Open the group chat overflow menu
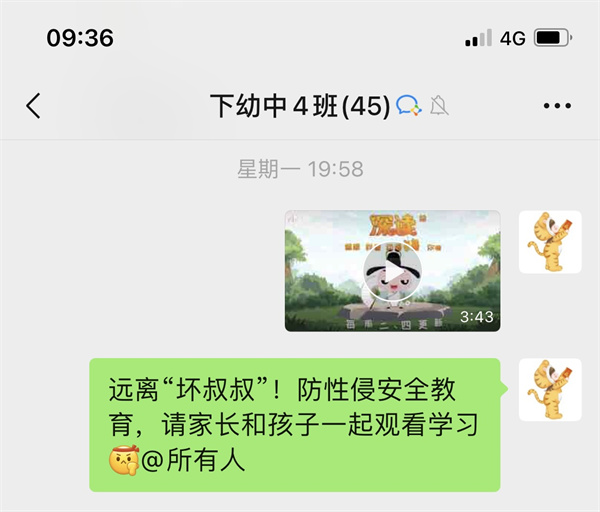 pyautogui.click(x=556, y=106)
